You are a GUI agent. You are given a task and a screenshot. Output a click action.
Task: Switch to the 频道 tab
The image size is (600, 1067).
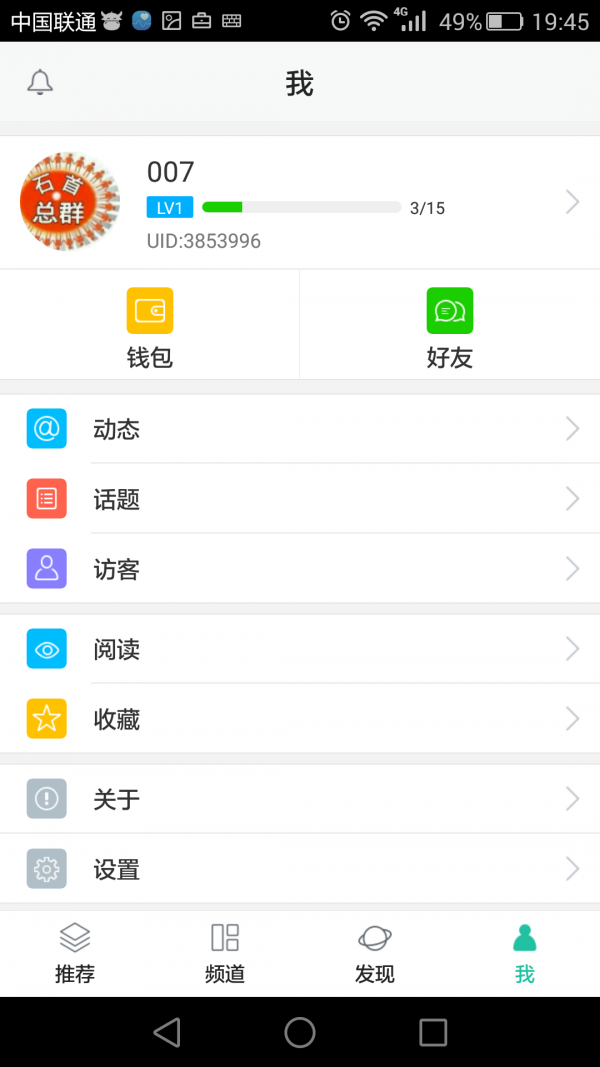click(x=225, y=953)
